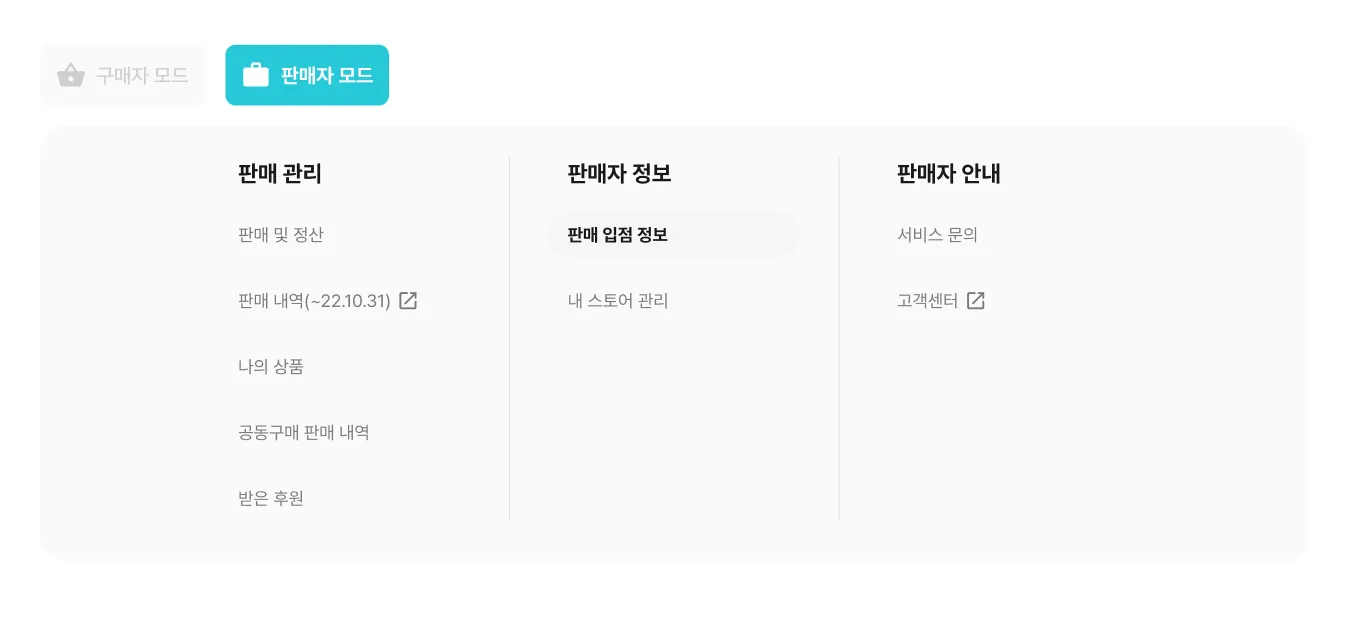Open 판매 내역(~22.10.31) external link
Screen dimensions: 1348x636
point(328,301)
